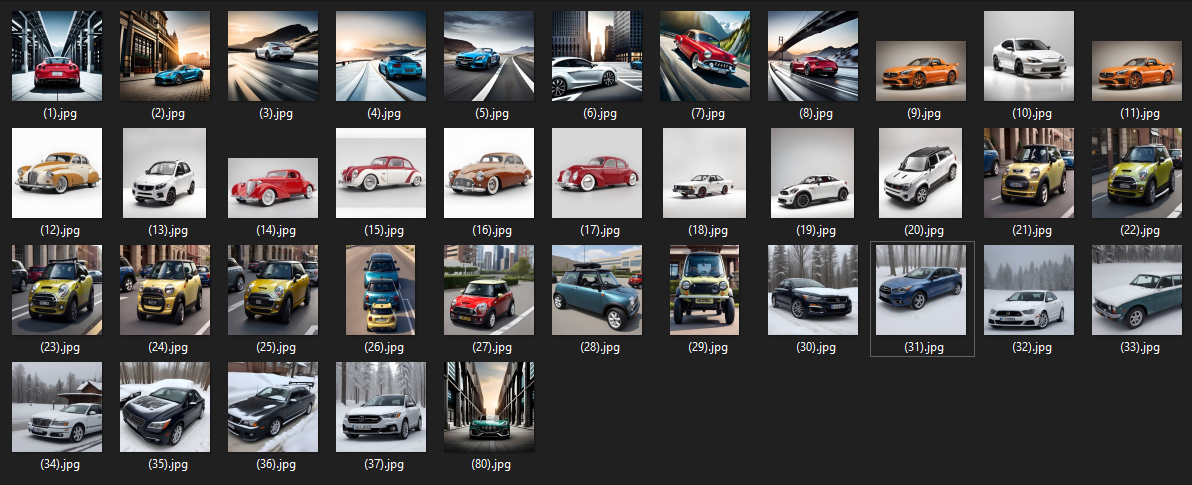The height and width of the screenshot is (485, 1192).
Task: Open the highlighted (31).jpg image
Action: click(x=921, y=290)
